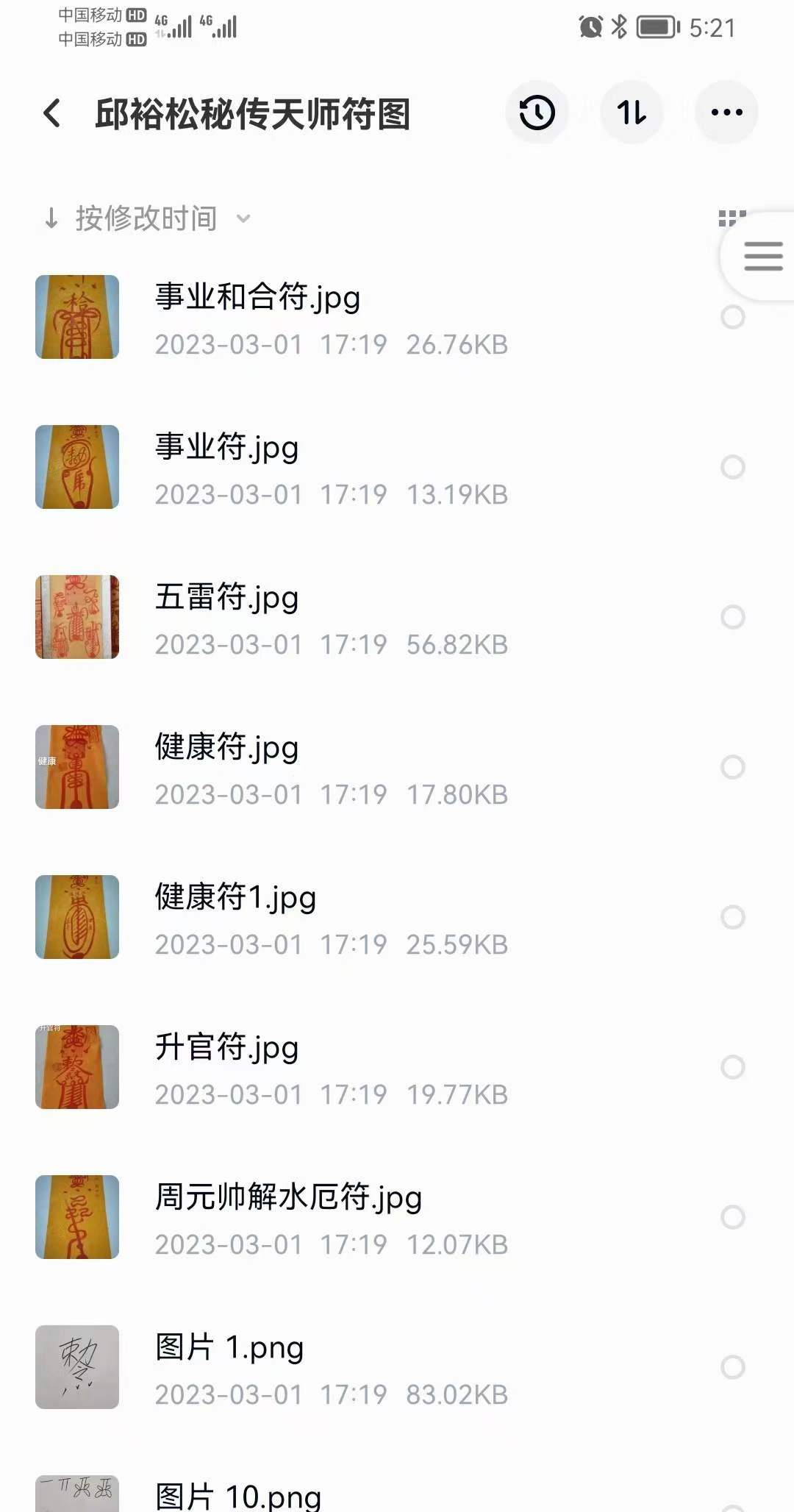Open the 按修改时间 sort dropdown

[x=147, y=218]
